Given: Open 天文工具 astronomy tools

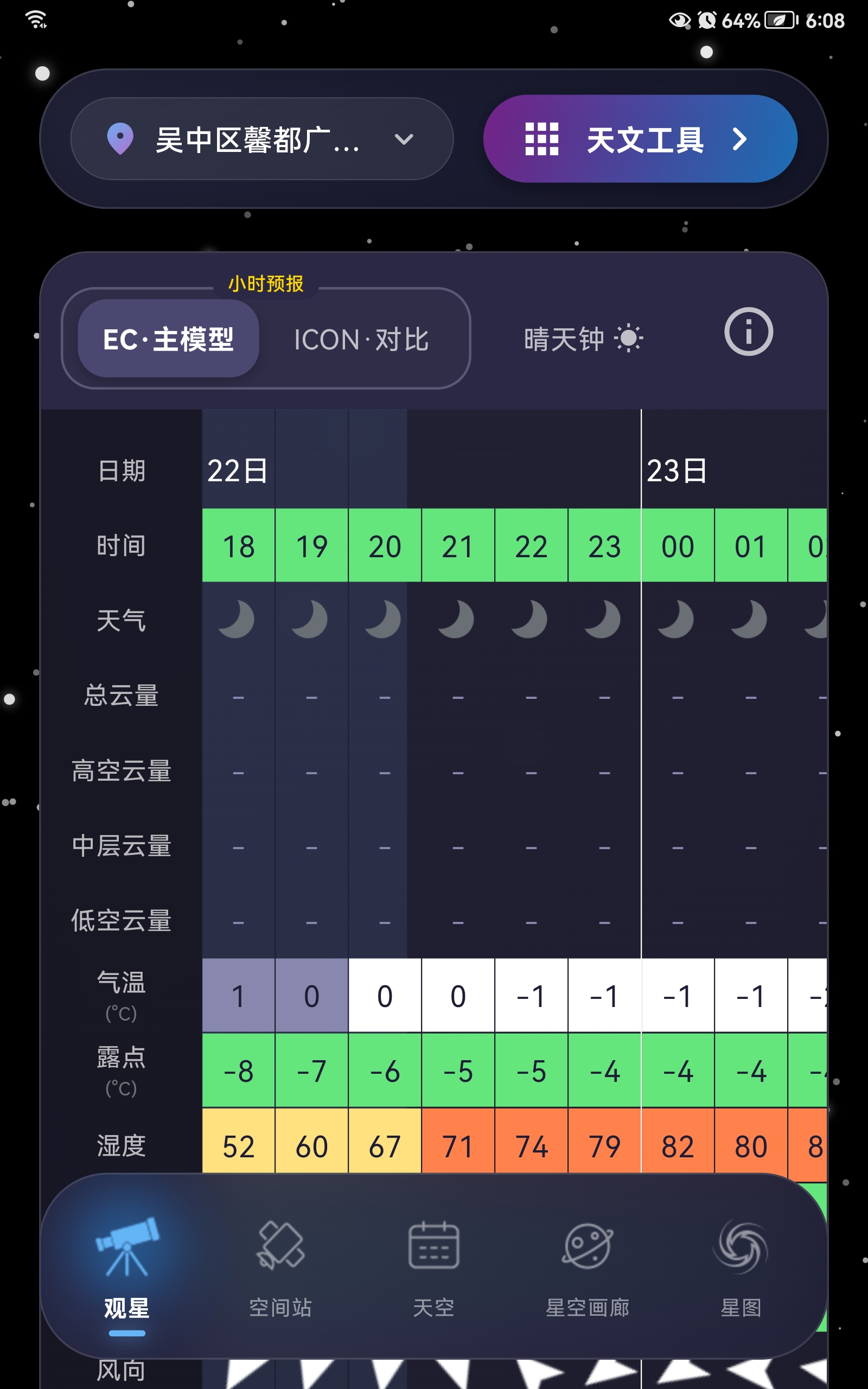Looking at the screenshot, I should 640,139.
